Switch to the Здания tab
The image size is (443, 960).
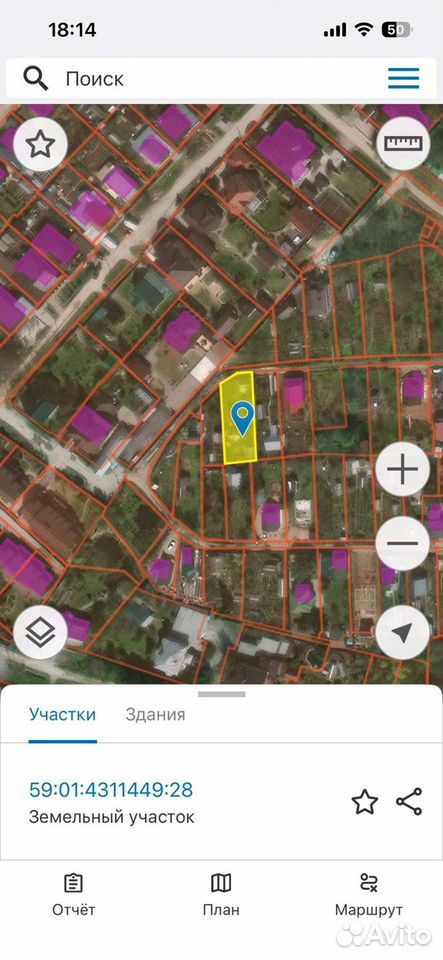[x=155, y=714]
